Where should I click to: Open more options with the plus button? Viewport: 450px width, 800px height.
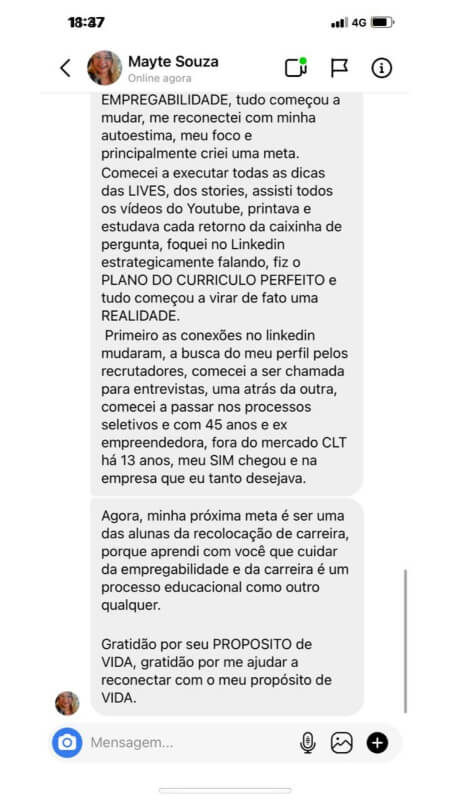[x=378, y=743]
